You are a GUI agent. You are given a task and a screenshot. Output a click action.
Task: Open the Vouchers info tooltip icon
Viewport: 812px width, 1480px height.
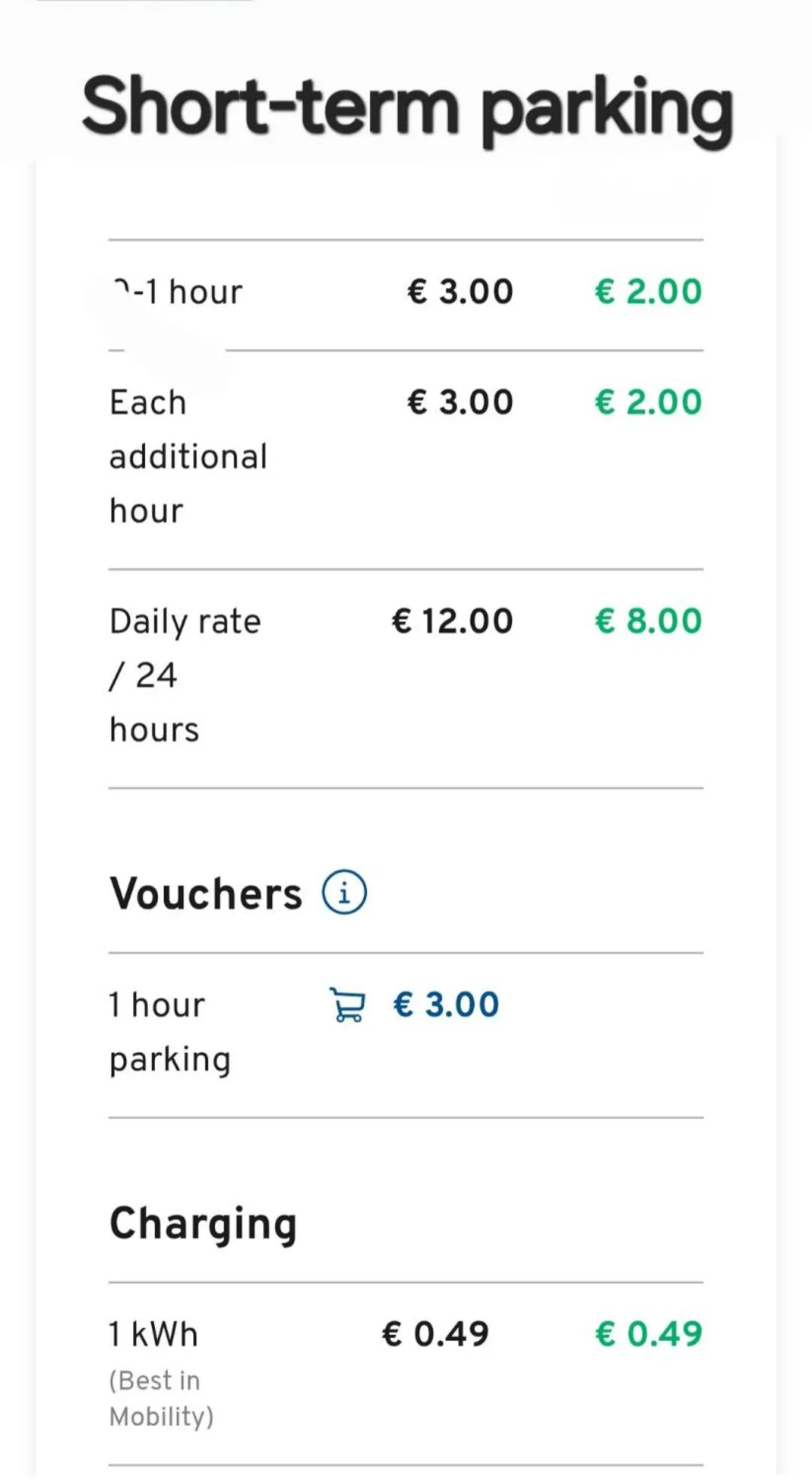344,892
